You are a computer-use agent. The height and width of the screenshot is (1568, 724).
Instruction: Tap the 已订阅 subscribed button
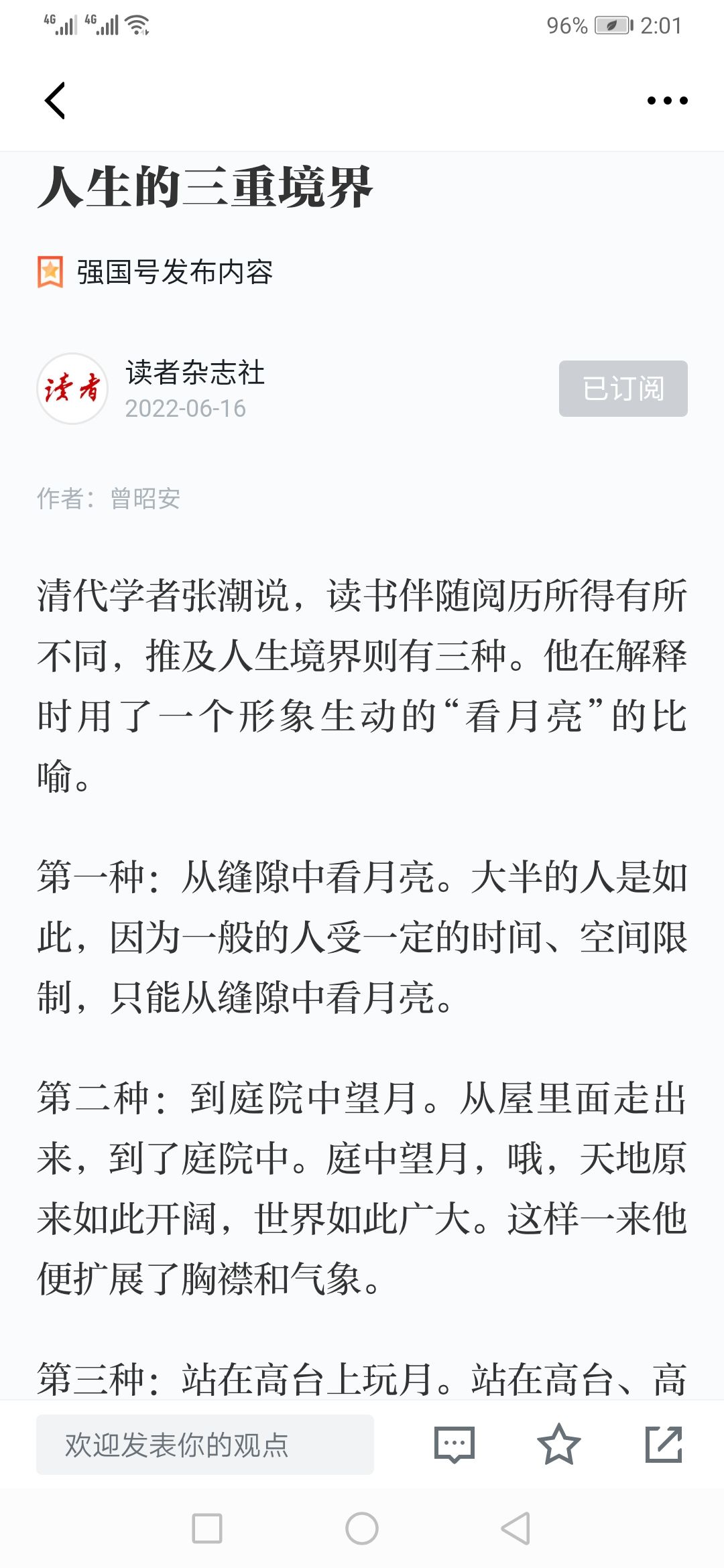623,389
